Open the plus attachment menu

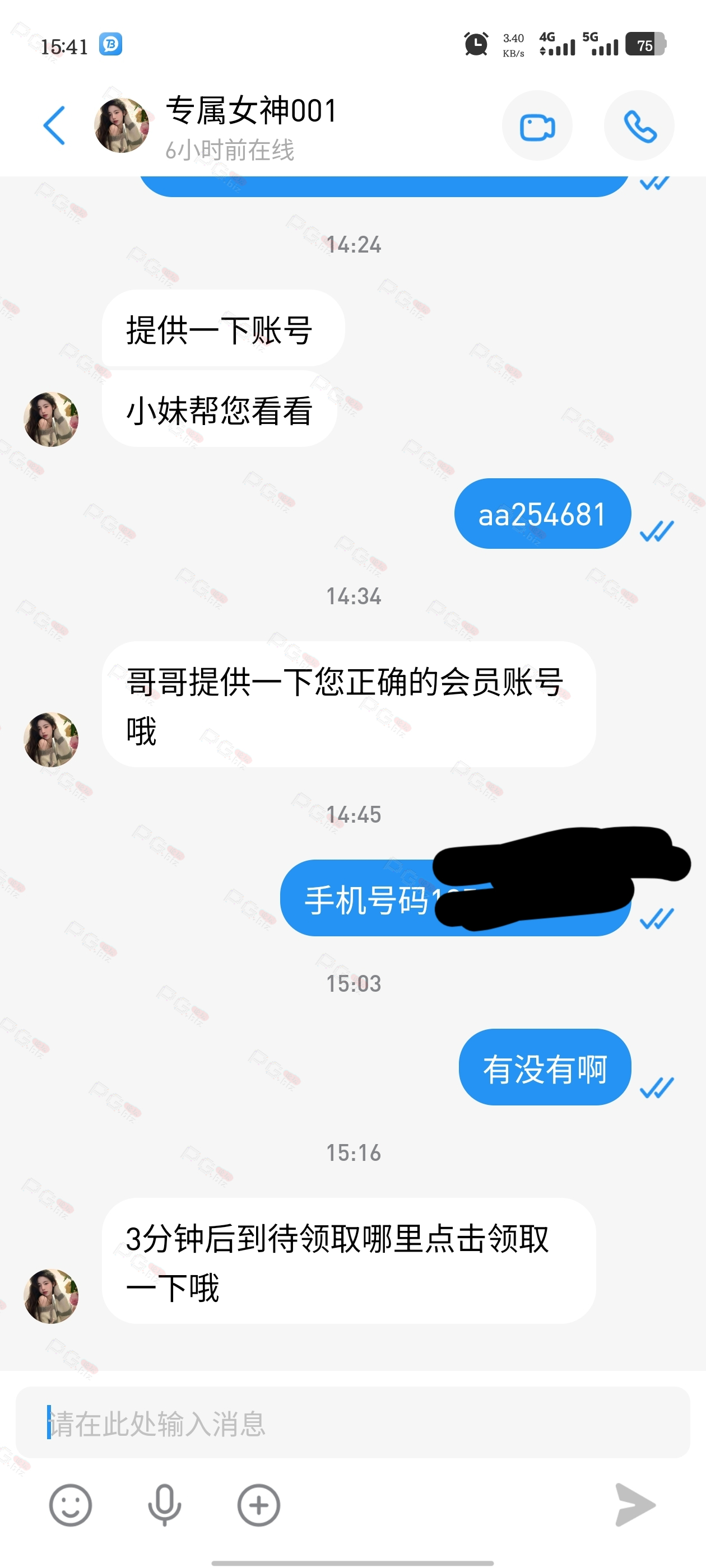coord(259,1505)
